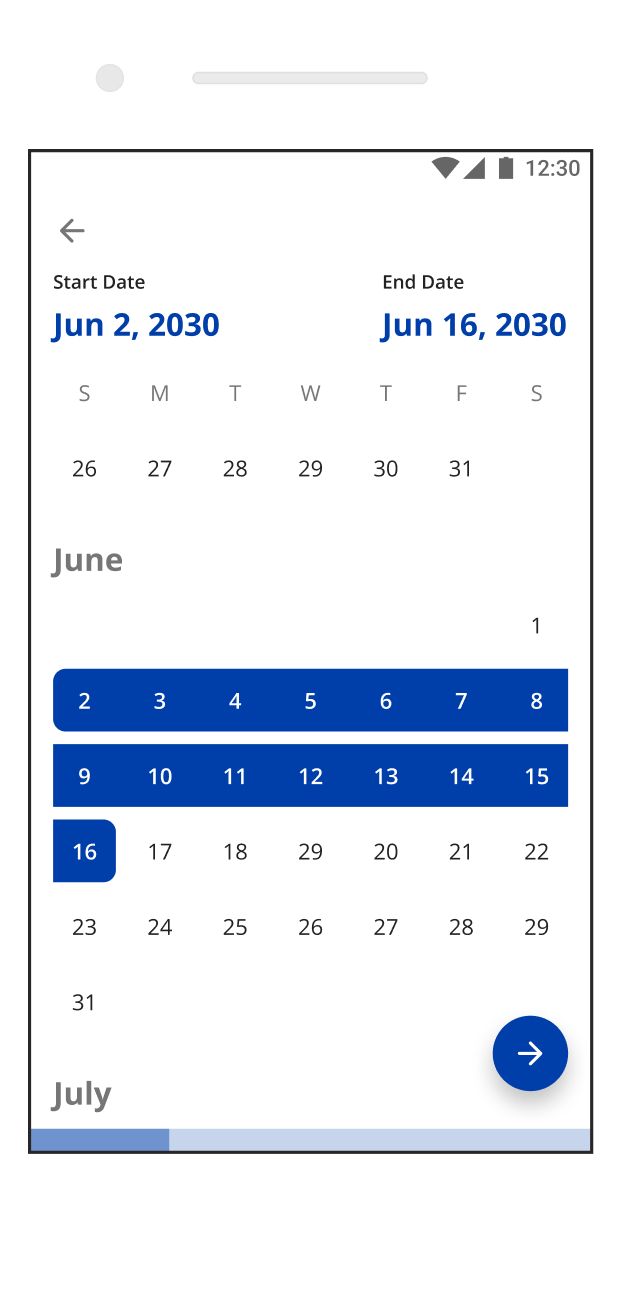Tap the Start Date Jun 2, 2030

pyautogui.click(x=136, y=325)
